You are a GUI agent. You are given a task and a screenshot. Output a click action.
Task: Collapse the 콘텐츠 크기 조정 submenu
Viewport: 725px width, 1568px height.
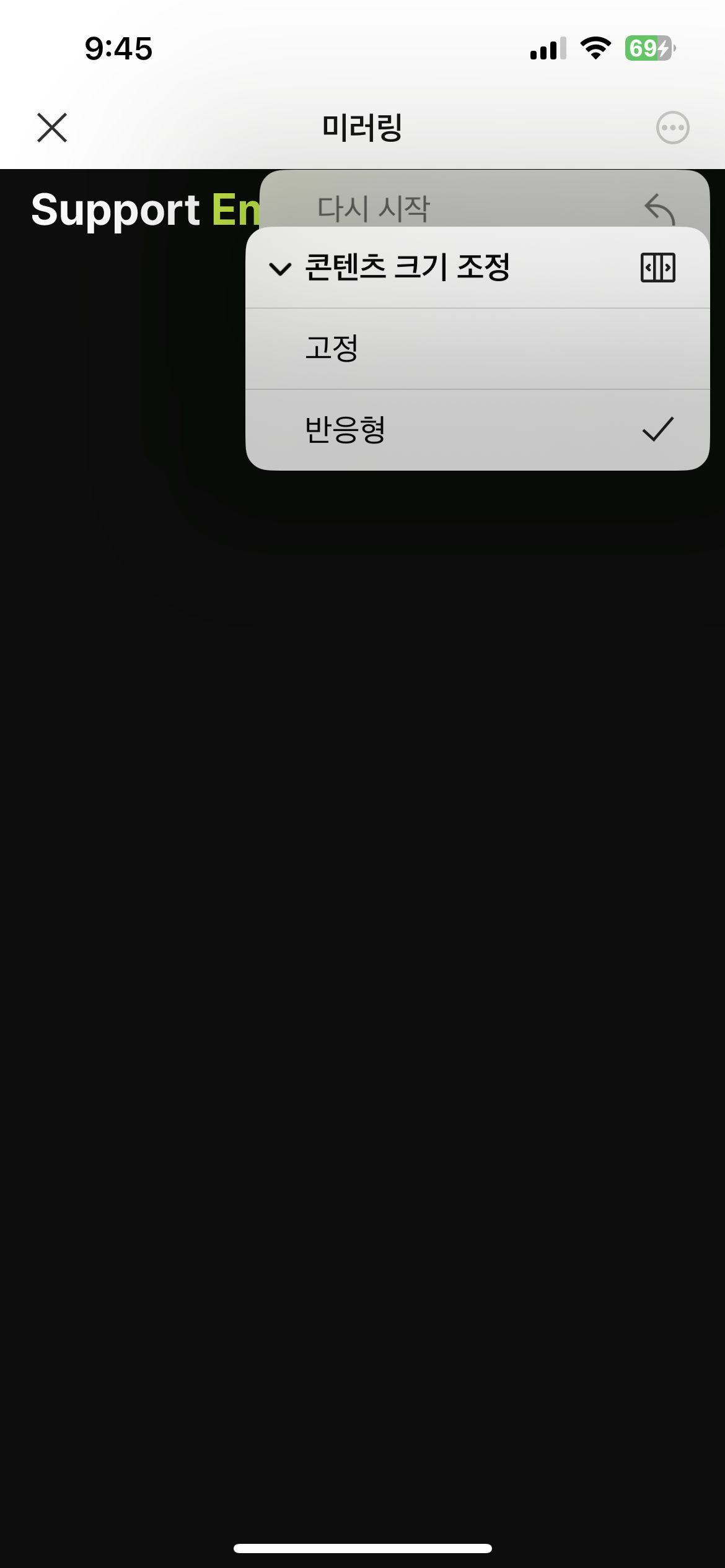click(477, 268)
